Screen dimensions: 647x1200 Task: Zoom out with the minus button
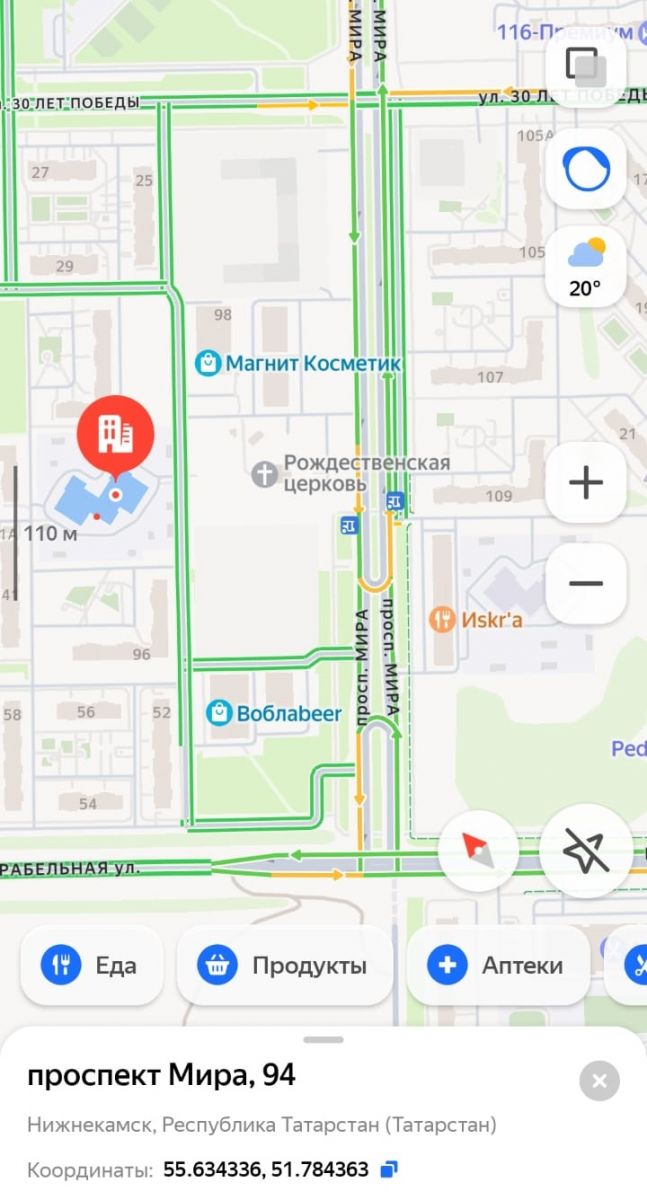585,583
